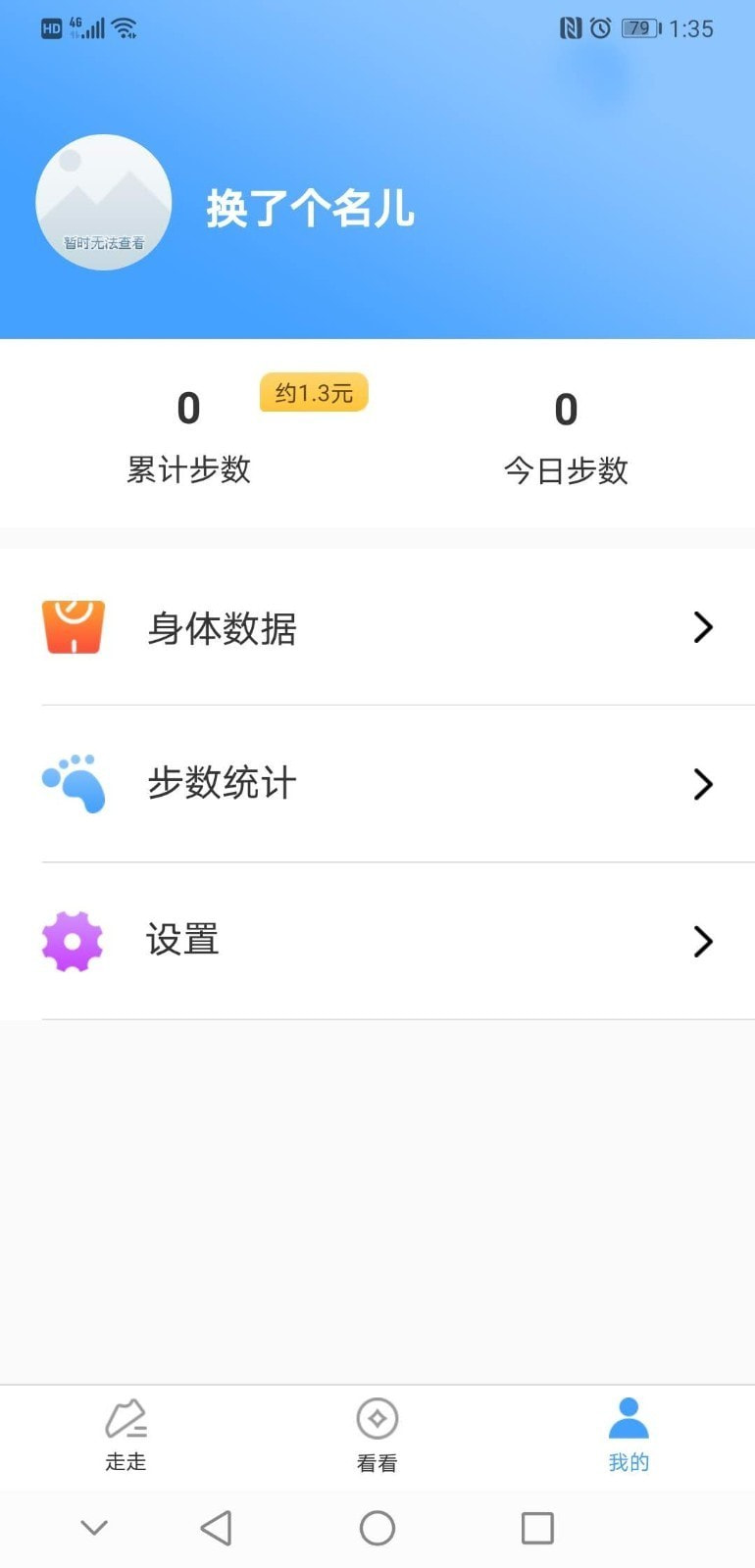Select the 我的 tab
Screen dimensions: 755x1568
pyautogui.click(x=629, y=1437)
